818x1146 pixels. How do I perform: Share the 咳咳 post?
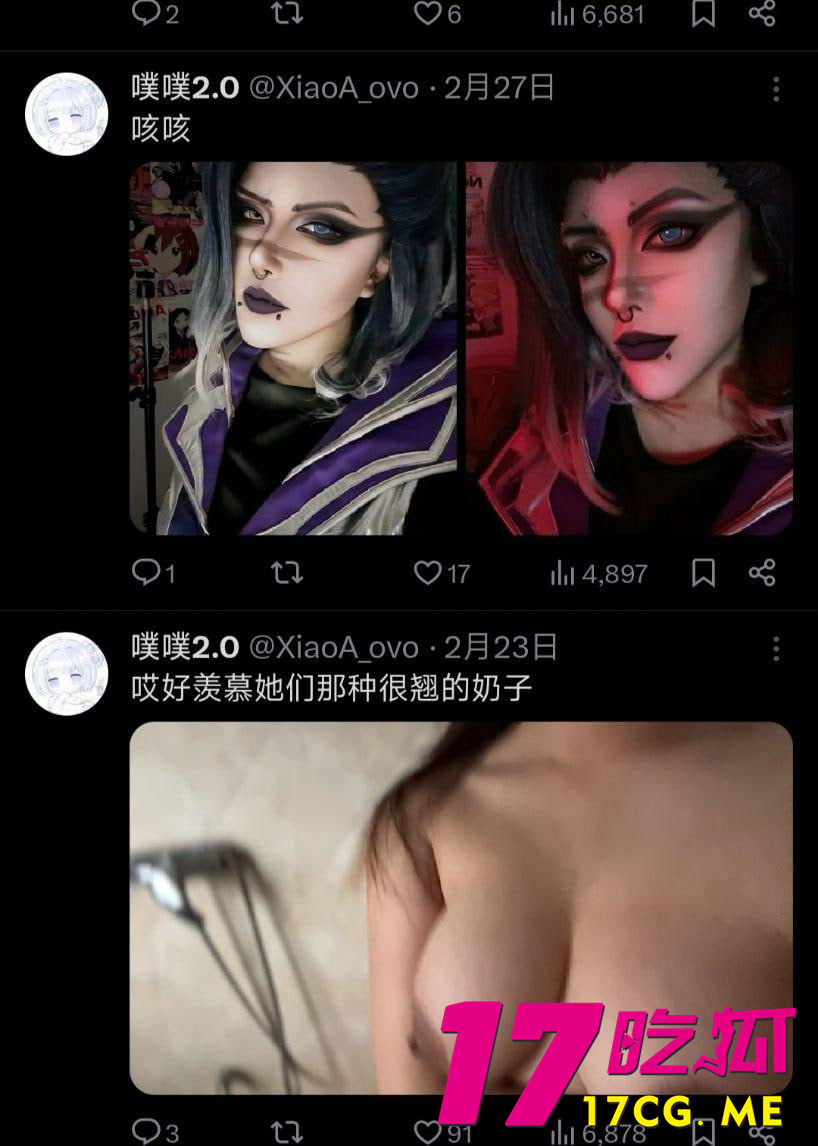(762, 573)
